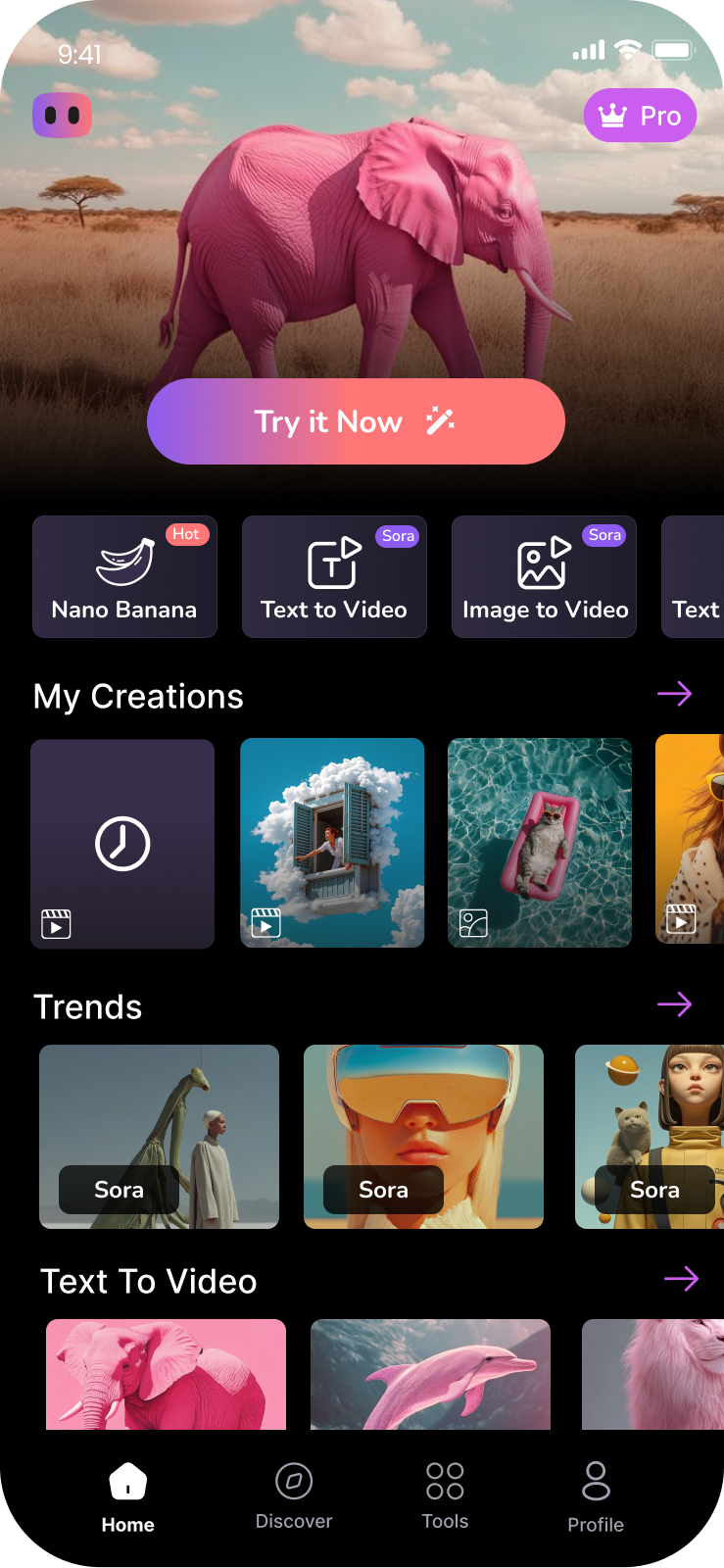The image size is (724, 1568).
Task: Upgrade by clicking the Pro button
Action: coord(640,115)
